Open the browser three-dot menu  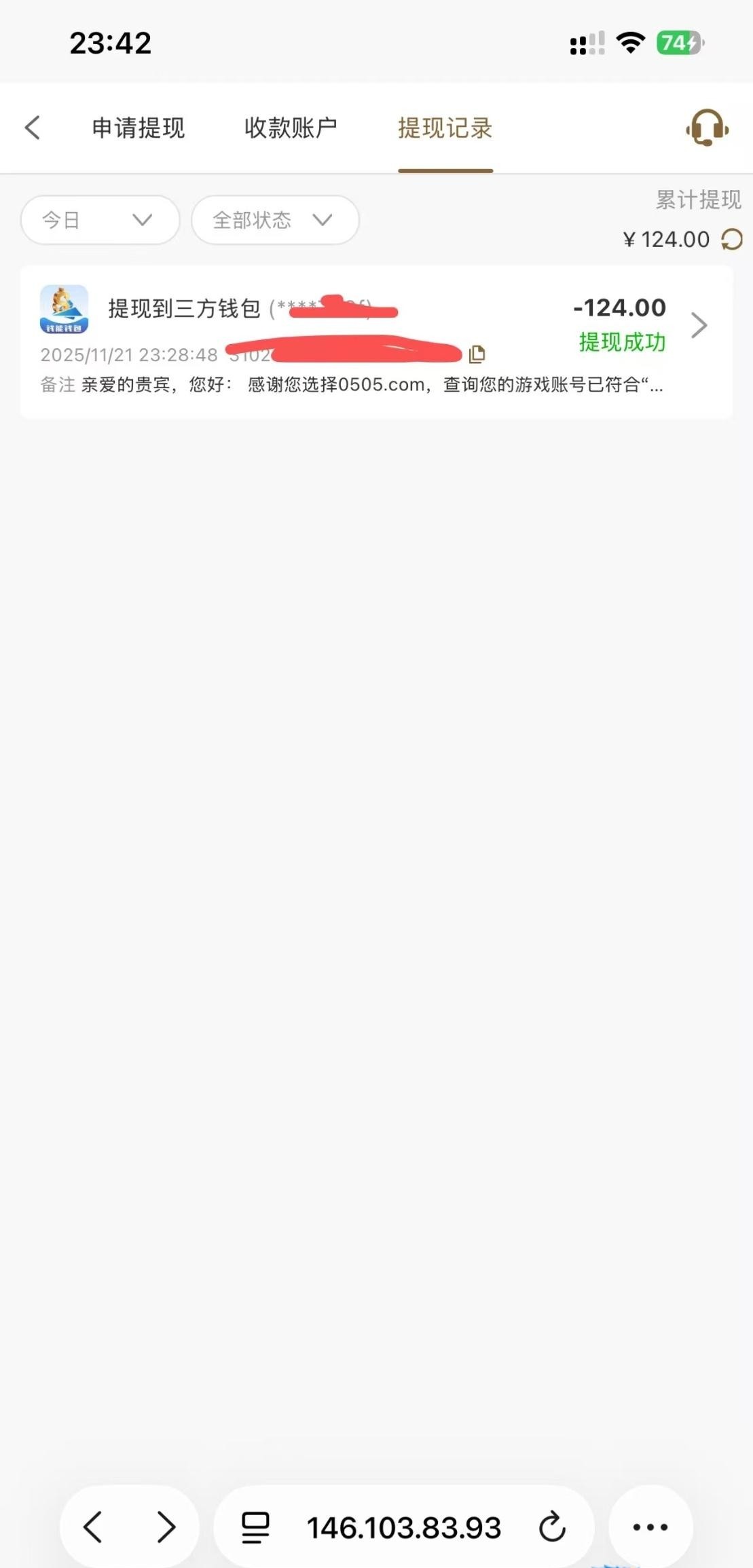click(x=650, y=1527)
